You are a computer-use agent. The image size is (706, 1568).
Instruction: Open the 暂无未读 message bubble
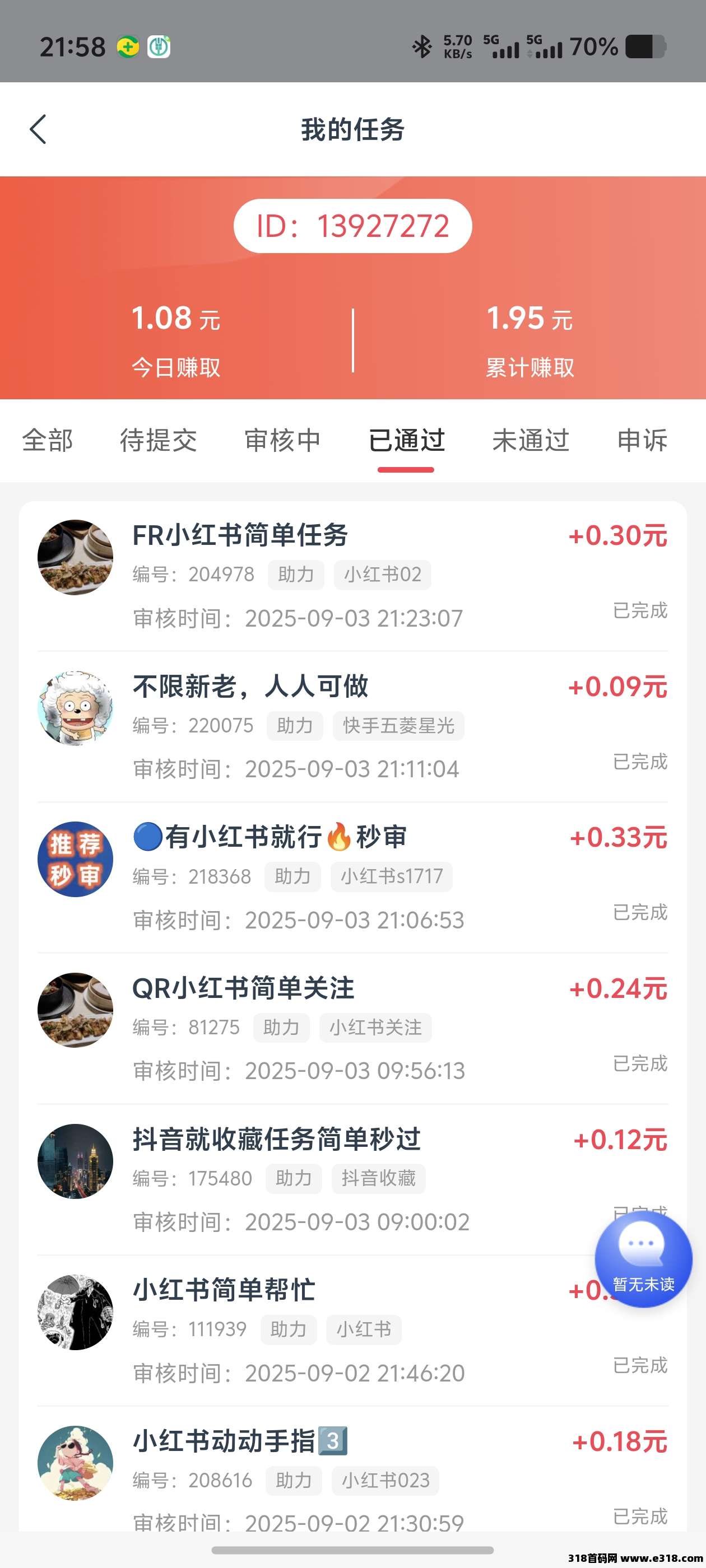point(643,1258)
